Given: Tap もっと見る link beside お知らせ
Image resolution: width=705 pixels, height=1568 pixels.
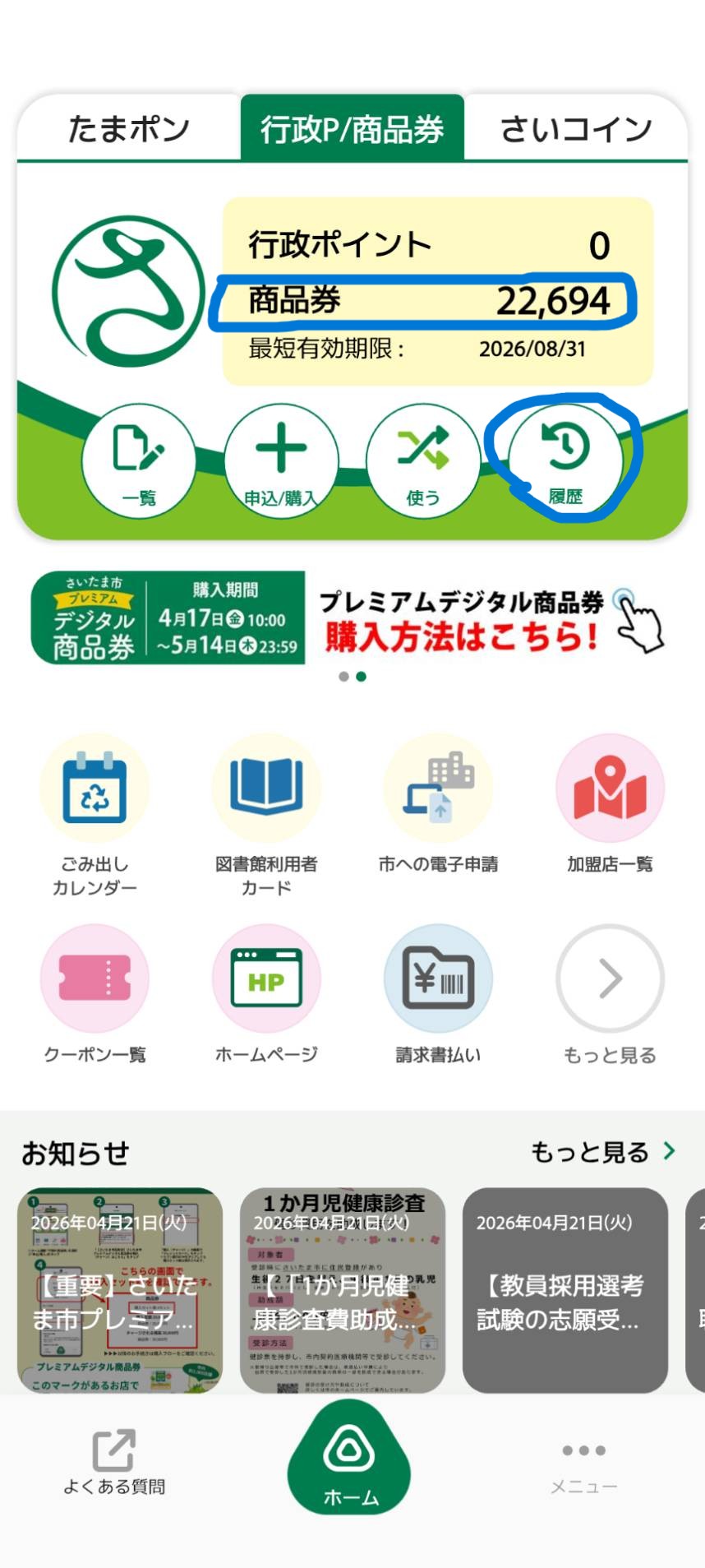Looking at the screenshot, I should tap(604, 1151).
